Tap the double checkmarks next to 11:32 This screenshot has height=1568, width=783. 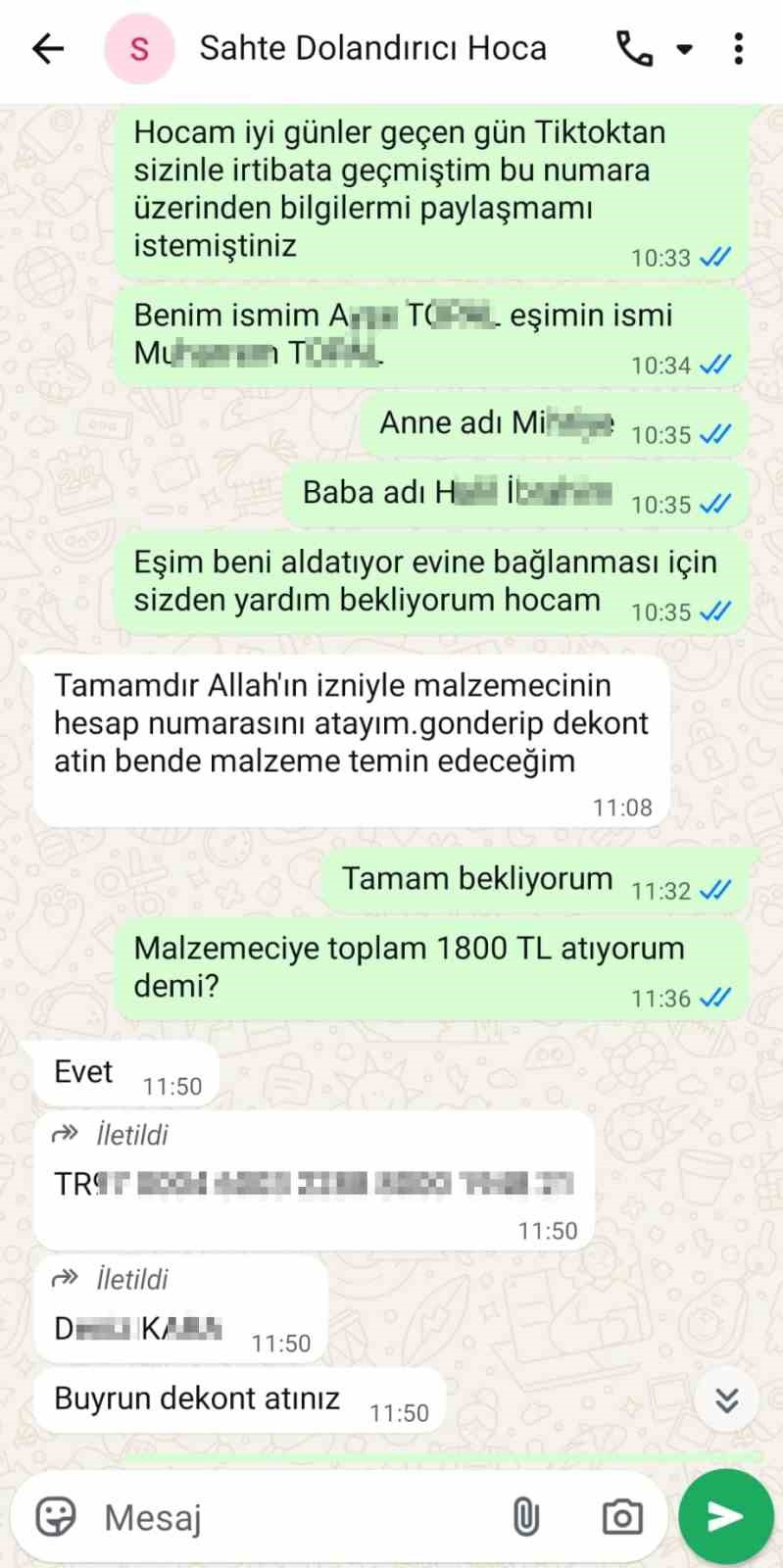716,890
